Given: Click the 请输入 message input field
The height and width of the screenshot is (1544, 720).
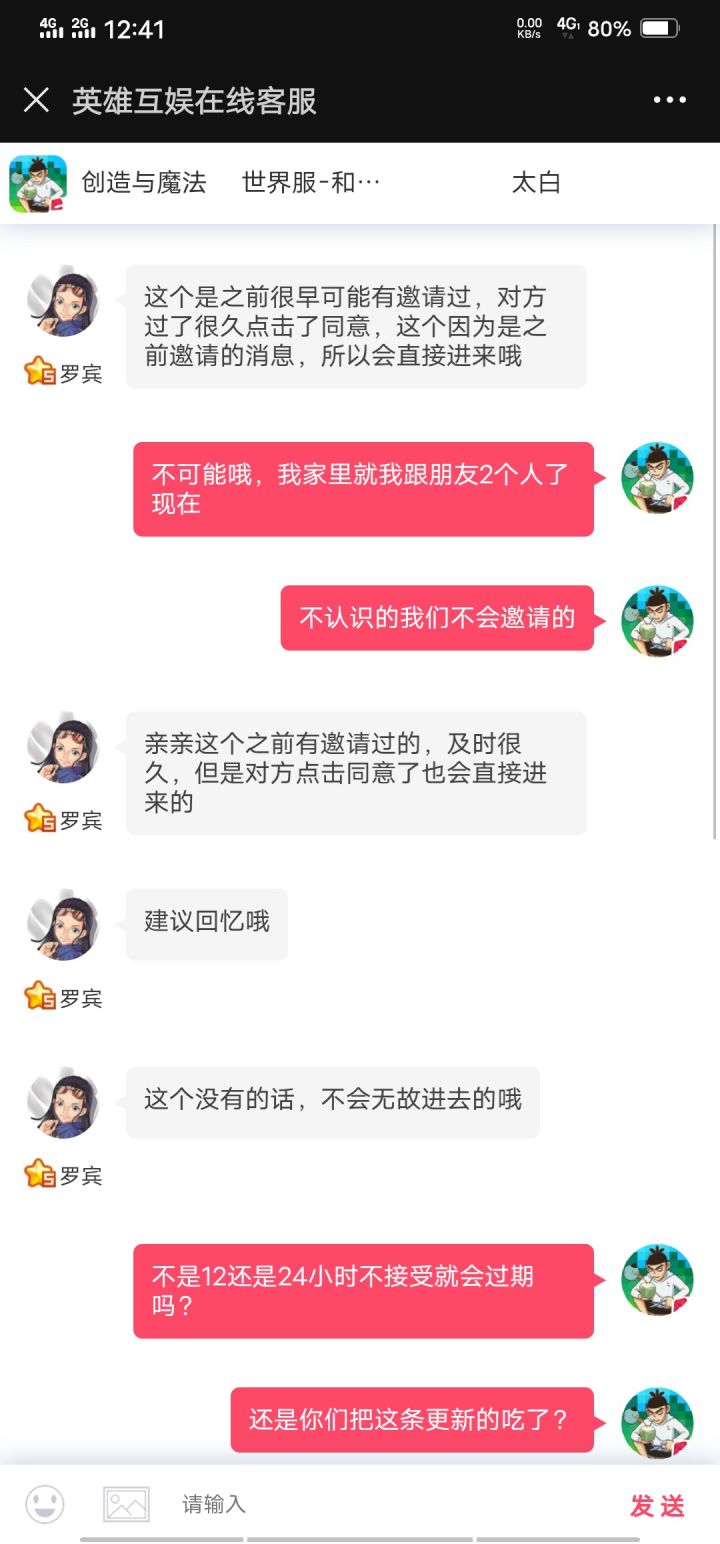Looking at the screenshot, I should coord(300,1504).
